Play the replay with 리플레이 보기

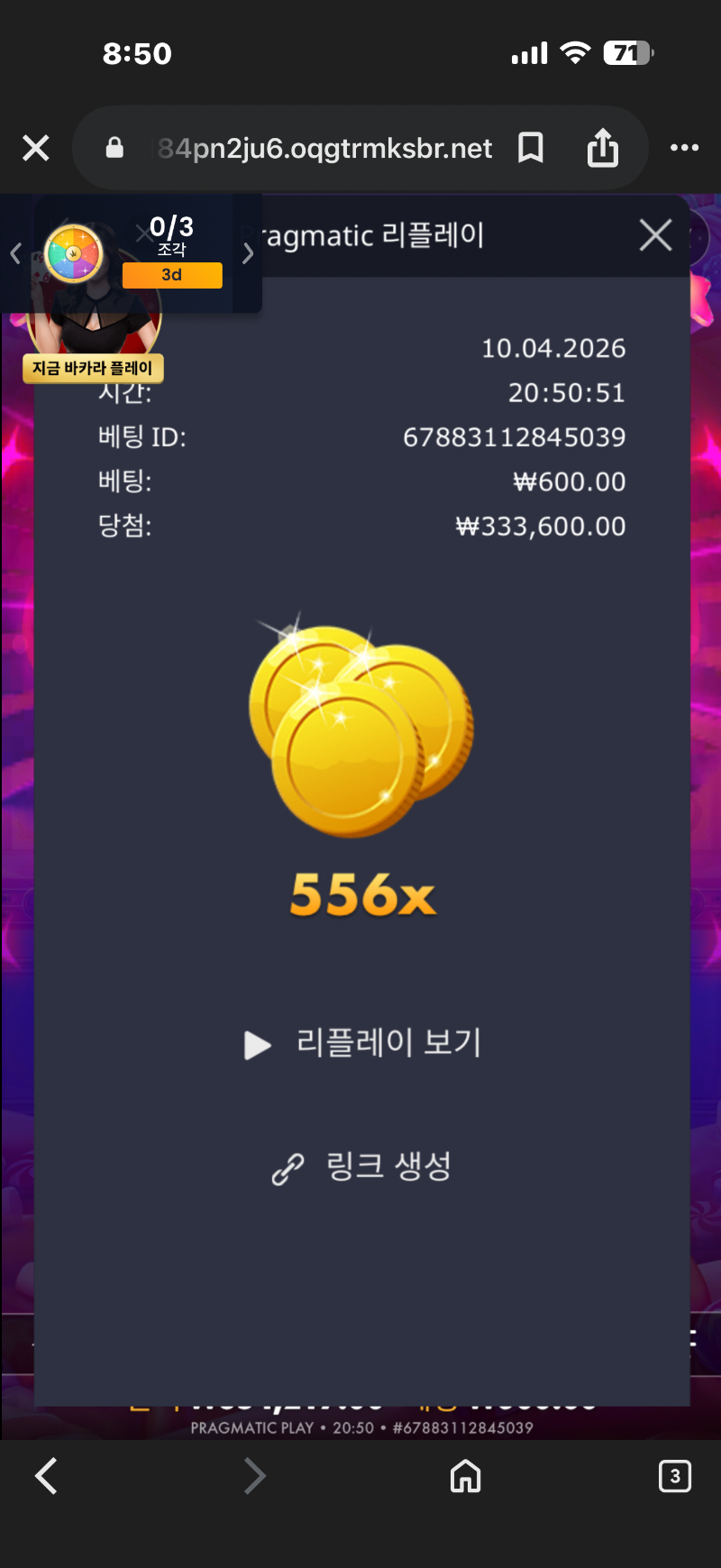tap(363, 1043)
